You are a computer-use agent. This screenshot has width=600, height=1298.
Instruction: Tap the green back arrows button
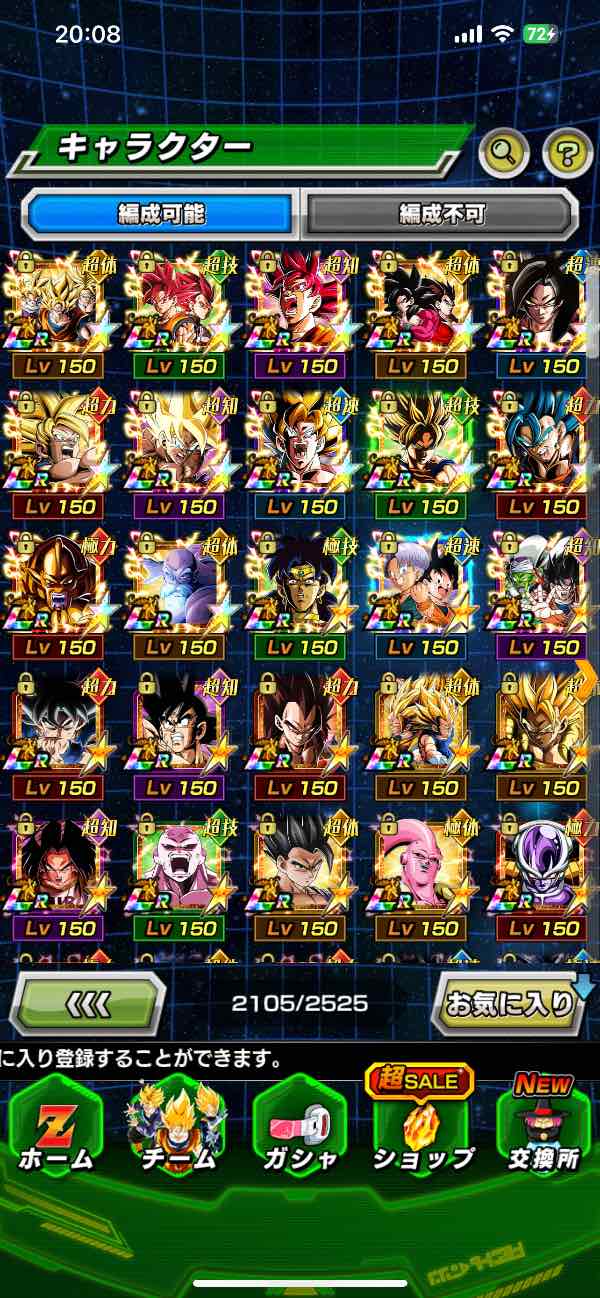(x=88, y=1003)
